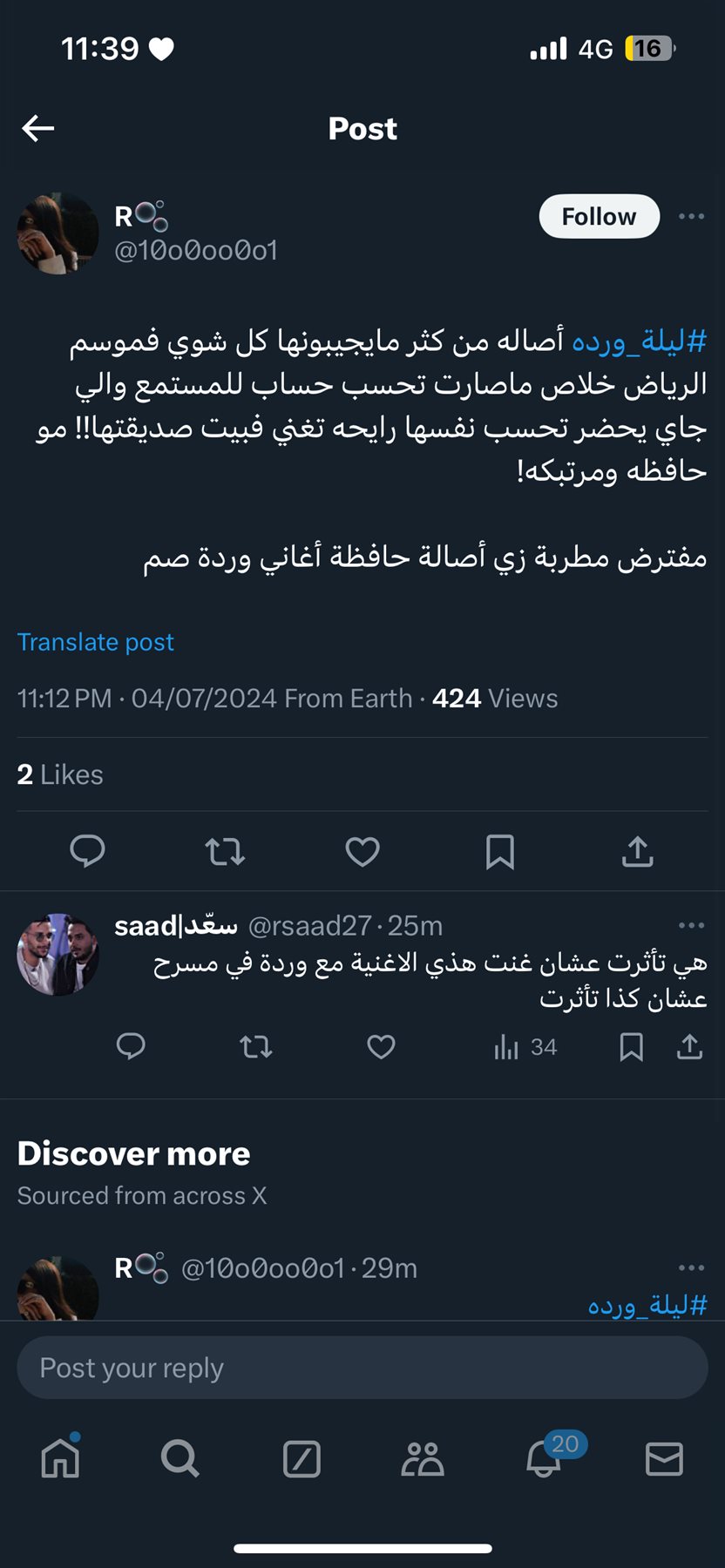Bookmark the main post
Viewport: 725px width, 1568px height.
point(500,851)
